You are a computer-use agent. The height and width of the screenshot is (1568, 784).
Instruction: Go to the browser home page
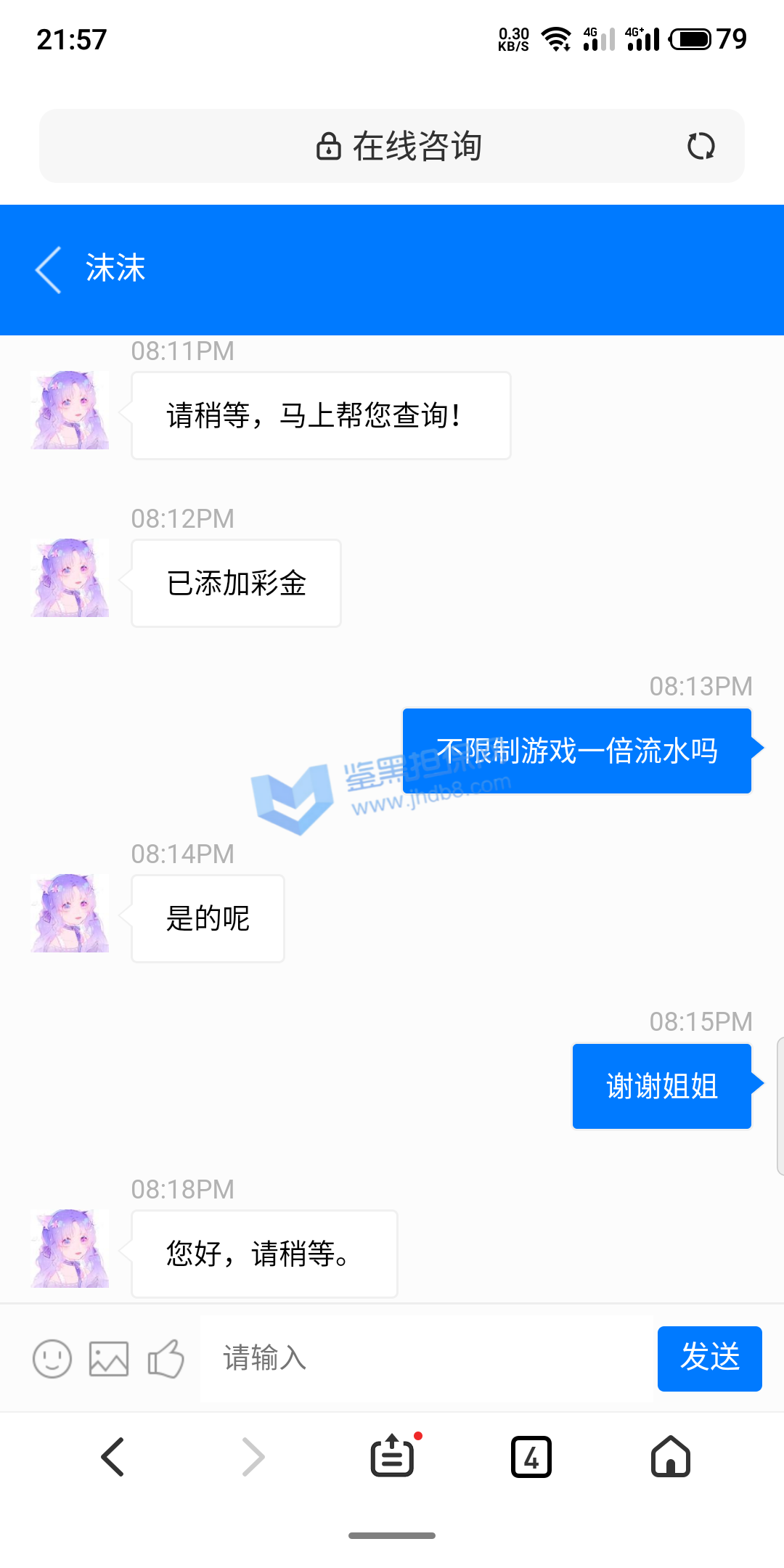671,1457
